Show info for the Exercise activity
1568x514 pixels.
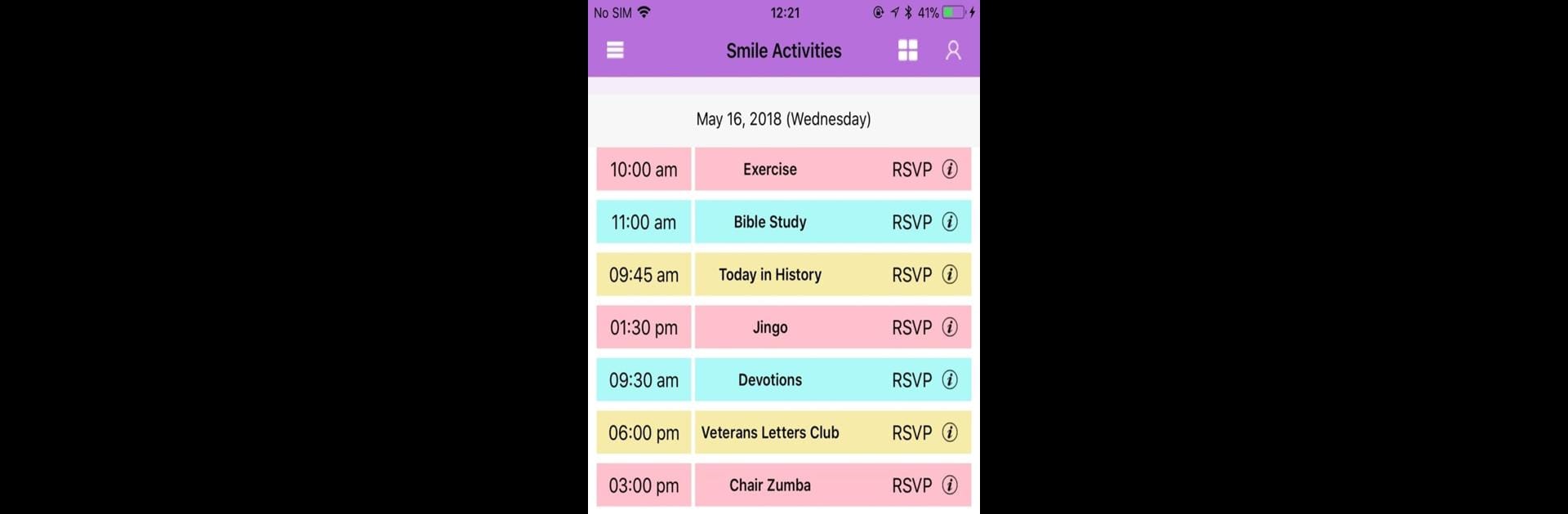pos(950,170)
